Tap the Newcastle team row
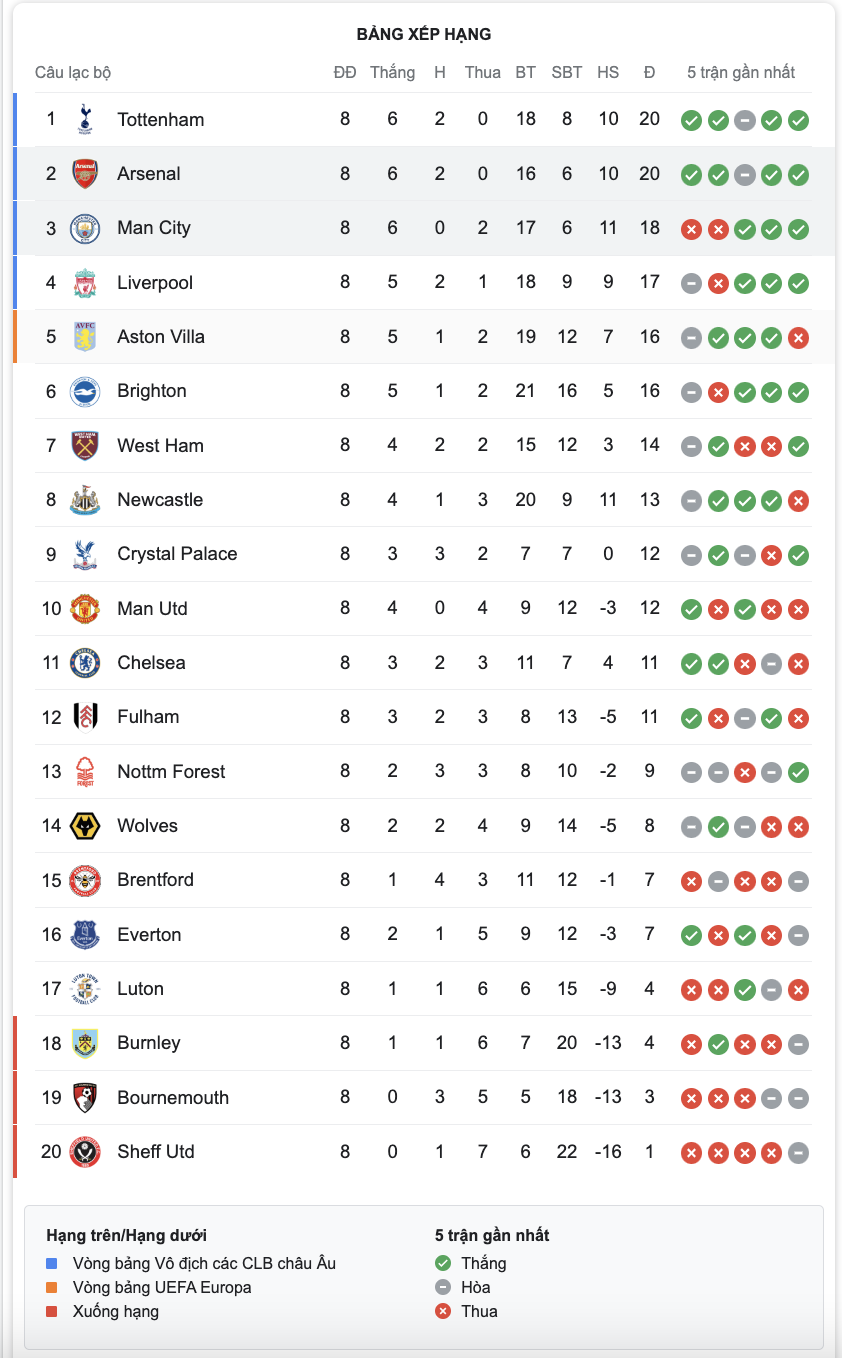 click(424, 500)
